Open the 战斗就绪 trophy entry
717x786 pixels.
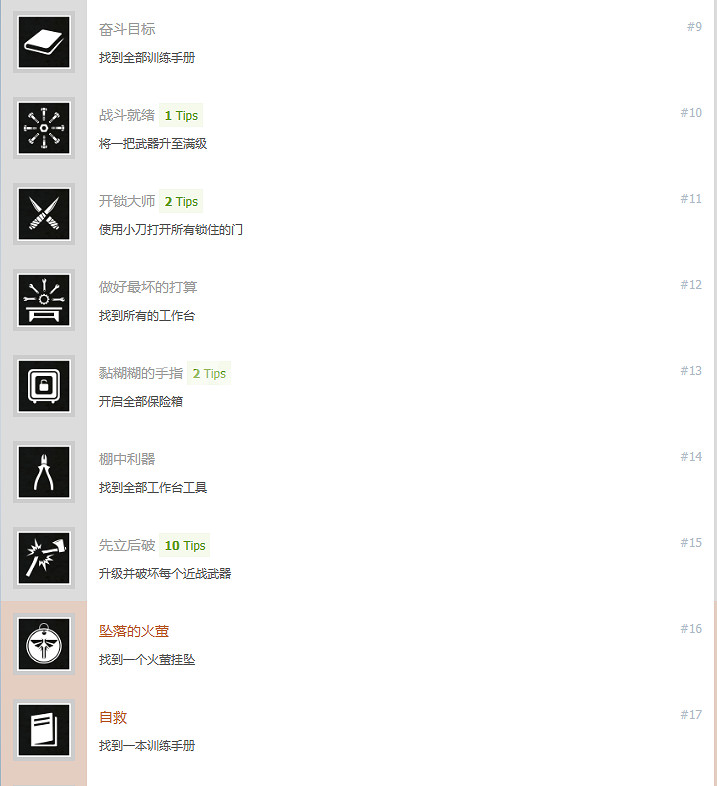pyautogui.click(x=126, y=115)
